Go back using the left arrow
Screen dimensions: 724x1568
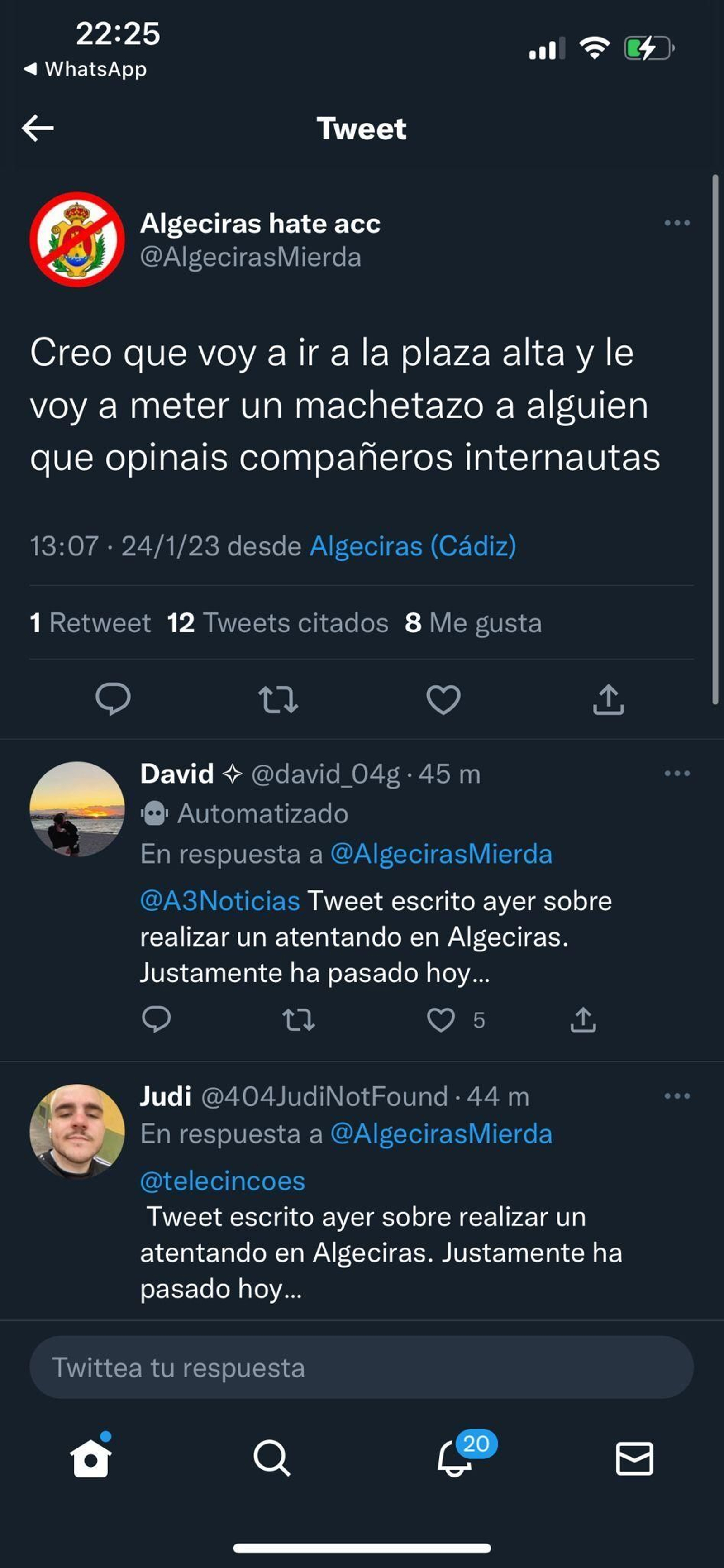39,128
